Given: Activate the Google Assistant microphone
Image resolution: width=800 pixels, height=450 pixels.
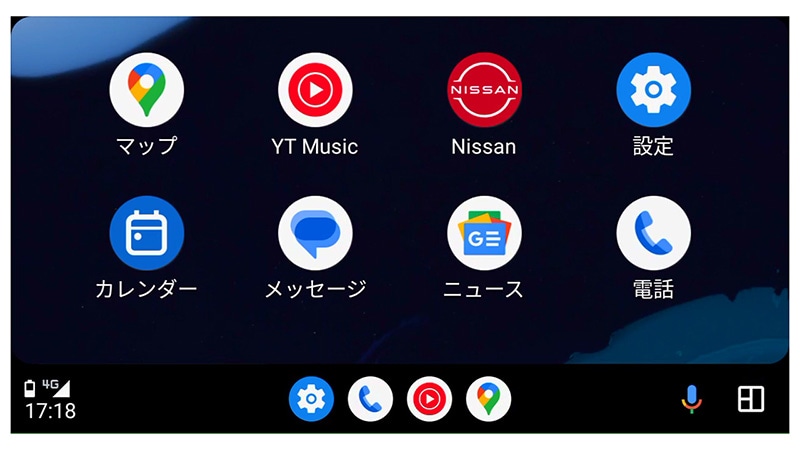Looking at the screenshot, I should pyautogui.click(x=692, y=399).
